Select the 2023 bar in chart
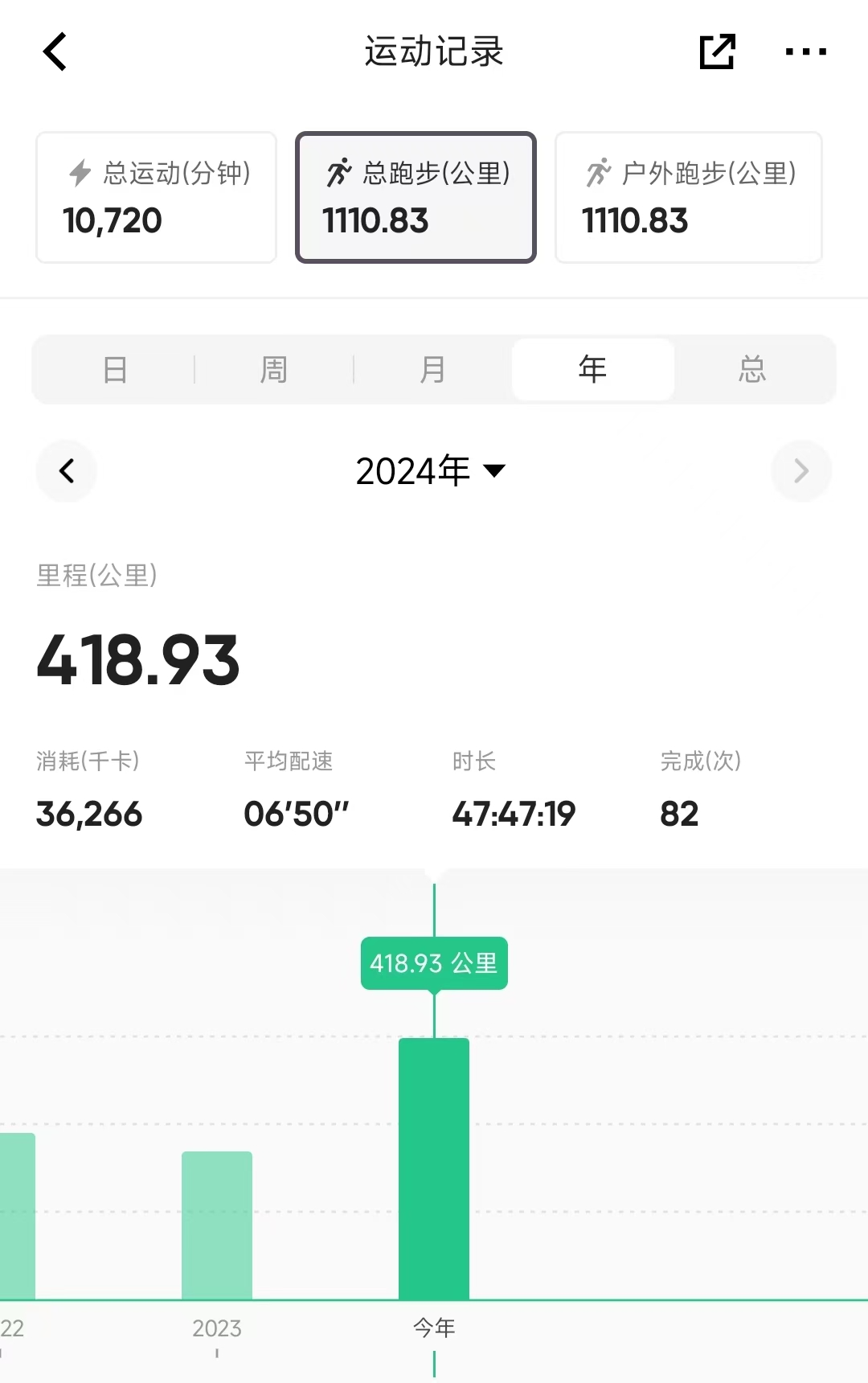The height and width of the screenshot is (1383, 868). pyautogui.click(x=217, y=1225)
